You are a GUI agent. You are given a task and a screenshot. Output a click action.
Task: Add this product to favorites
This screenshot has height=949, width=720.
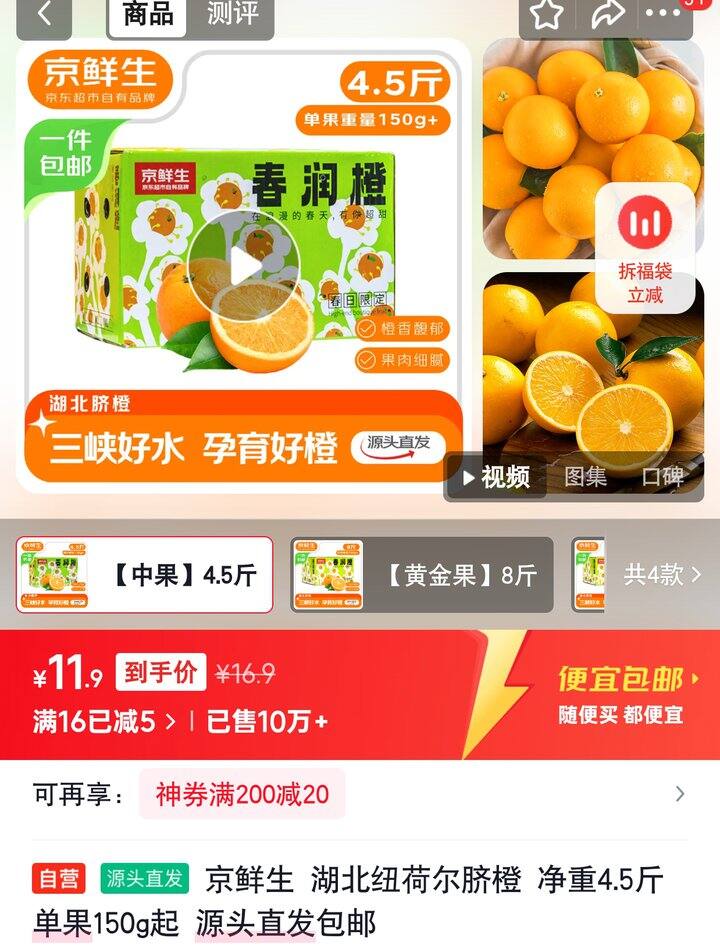[546, 14]
